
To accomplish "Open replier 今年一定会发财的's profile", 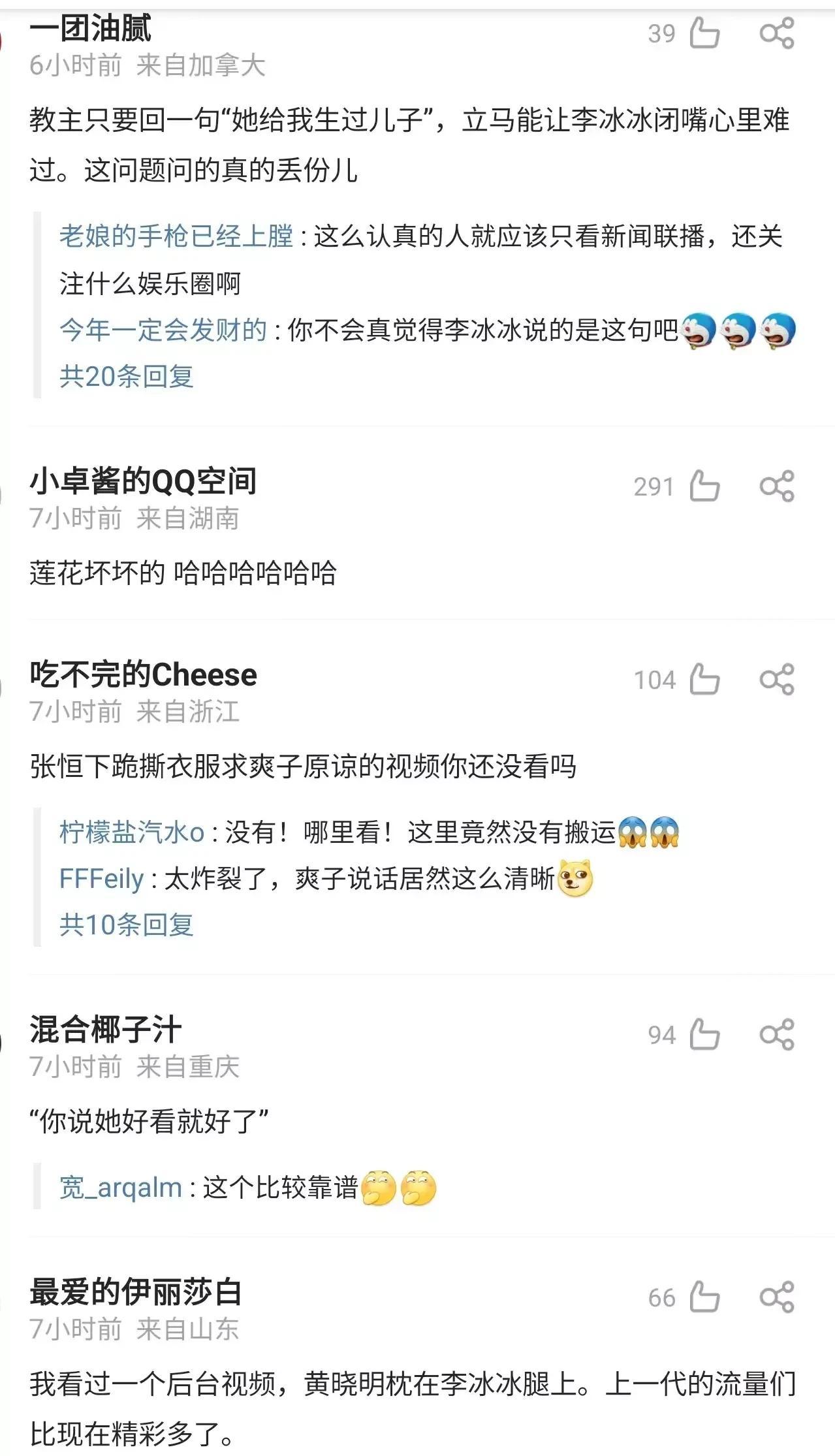I will point(163,330).
